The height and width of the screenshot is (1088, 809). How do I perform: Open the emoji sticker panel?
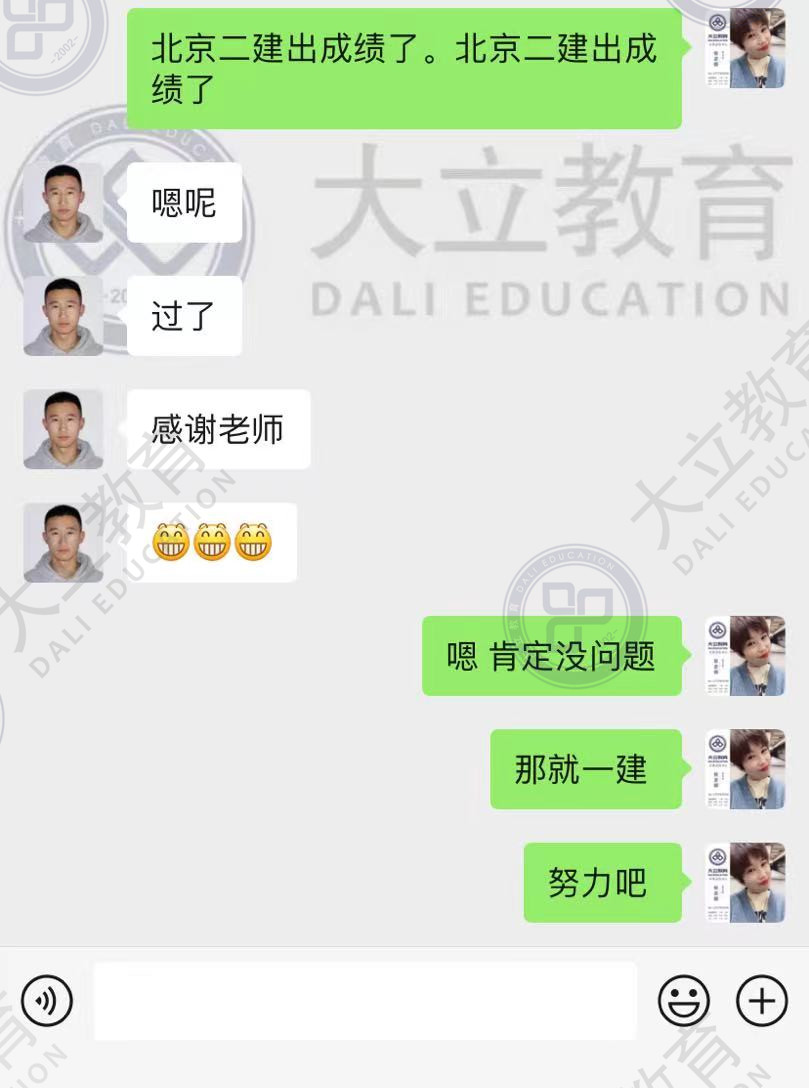point(684,1000)
